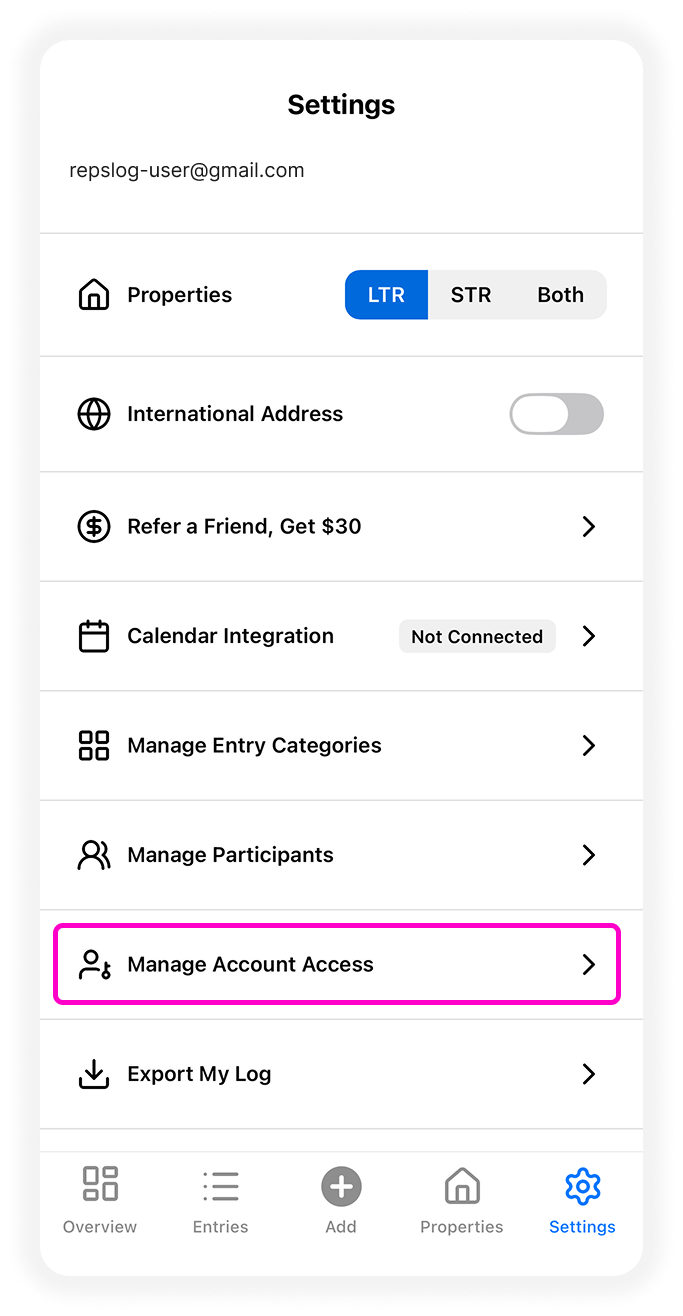Select the Settings tab
This screenshot has width=683, height=1316.
582,1200
